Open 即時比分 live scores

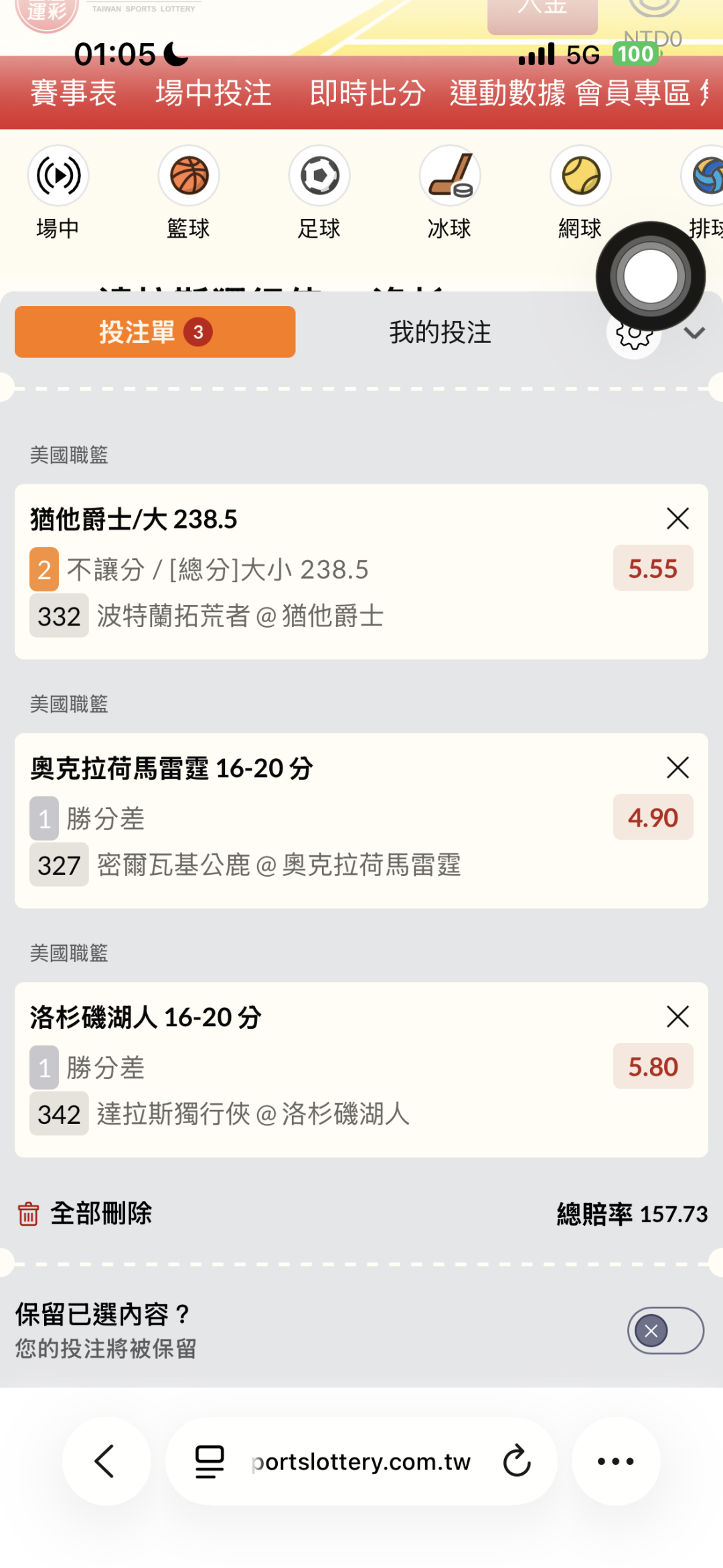(x=368, y=93)
